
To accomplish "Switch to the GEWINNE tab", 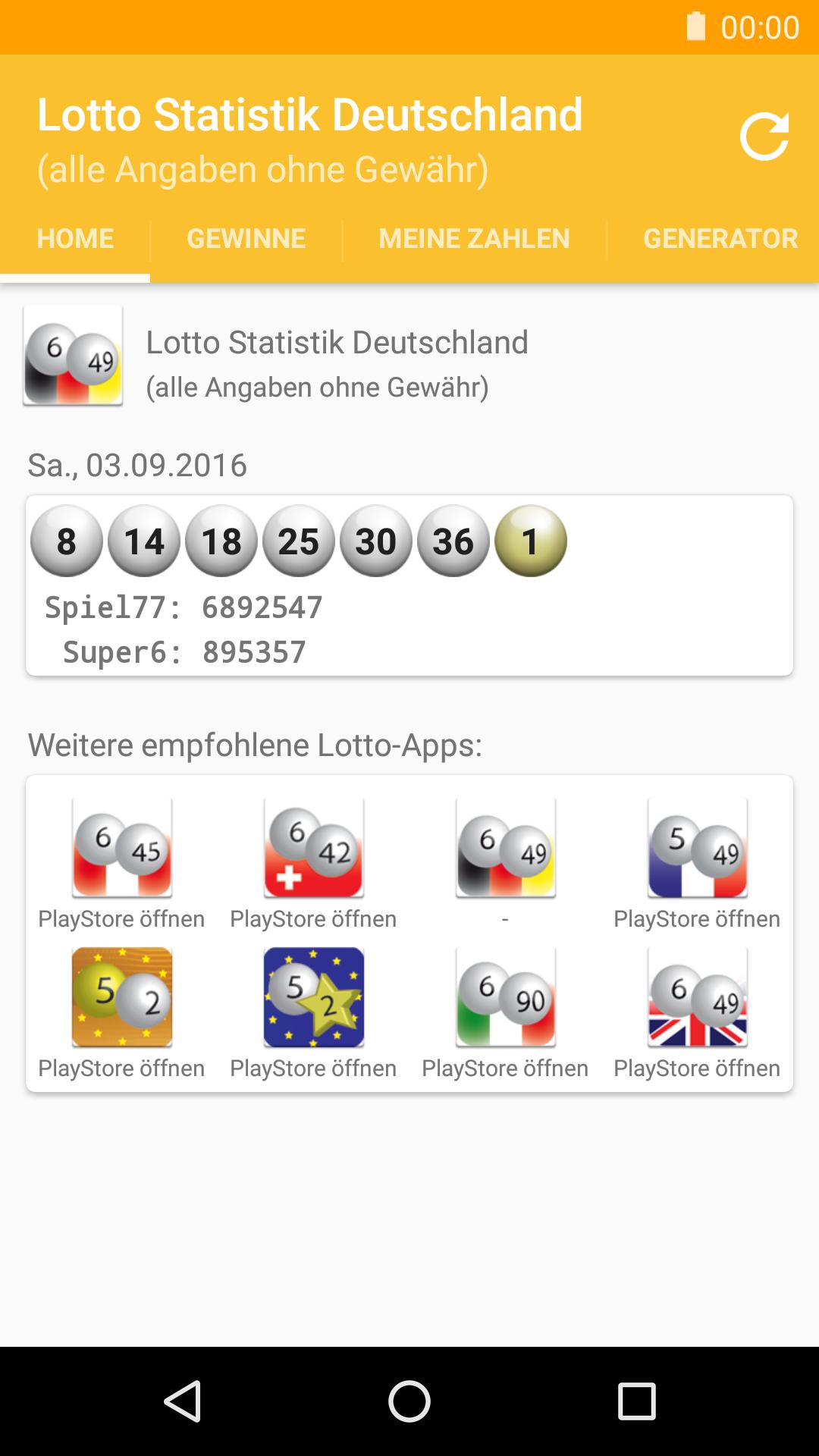I will [x=246, y=239].
